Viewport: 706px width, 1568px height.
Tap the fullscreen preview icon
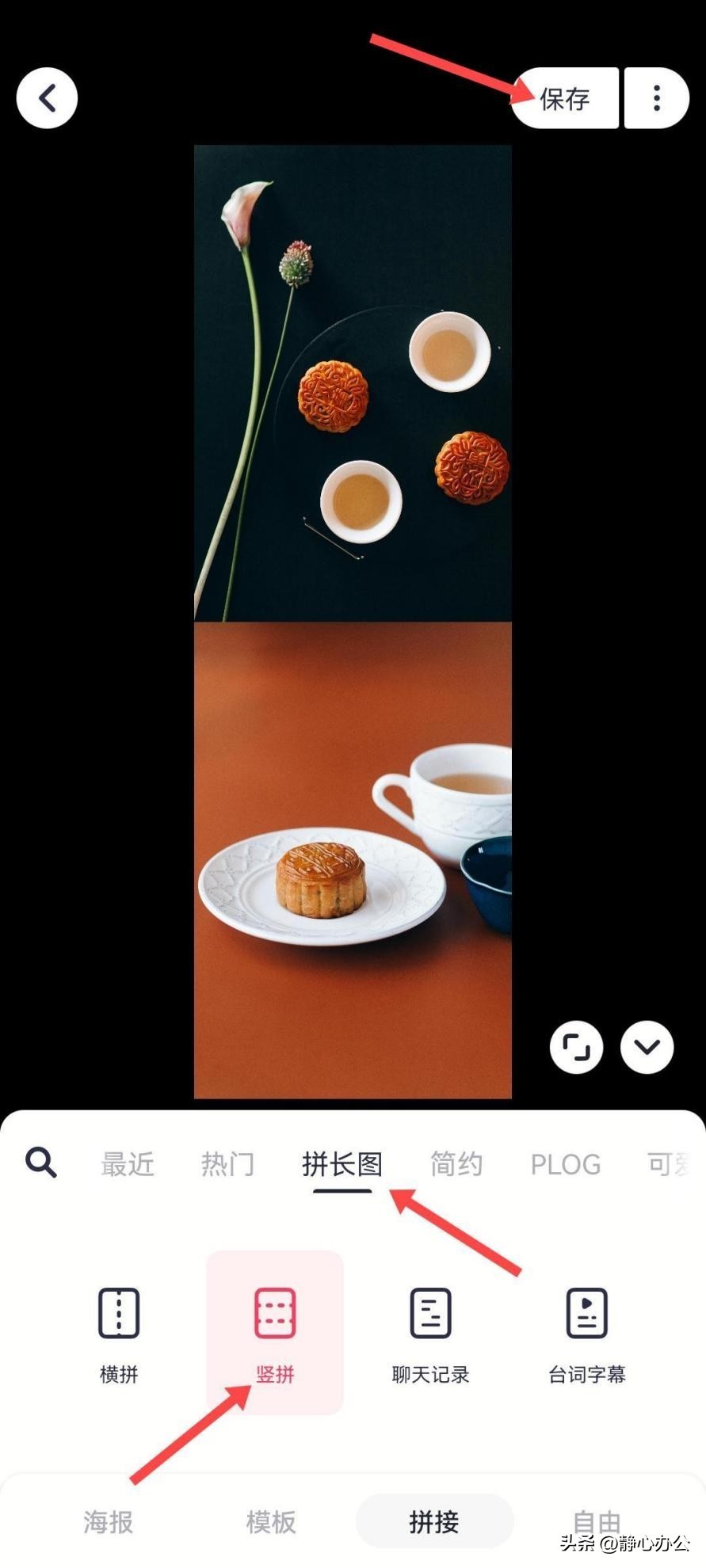tap(576, 1047)
